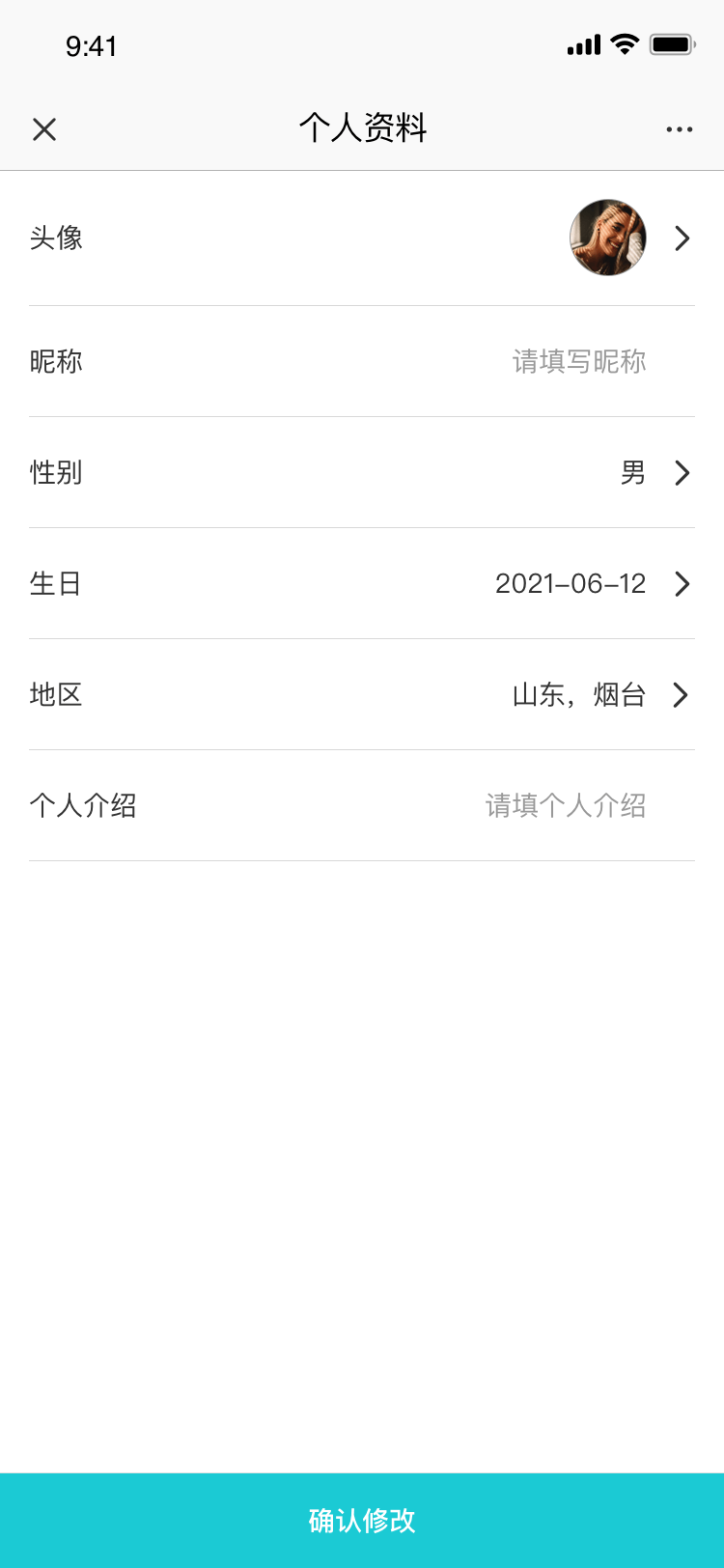
Task: Open the three-dot overflow menu
Action: [x=680, y=129]
